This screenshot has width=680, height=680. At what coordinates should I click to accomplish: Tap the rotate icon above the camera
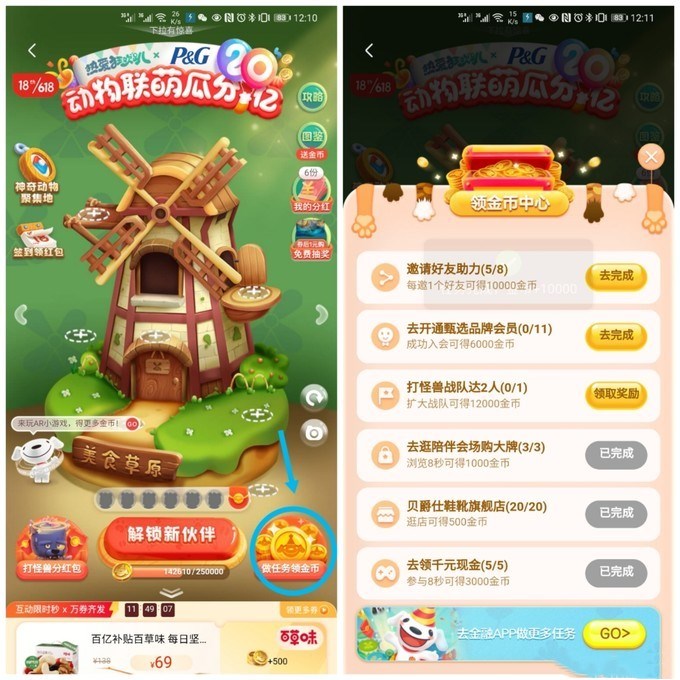[314, 398]
